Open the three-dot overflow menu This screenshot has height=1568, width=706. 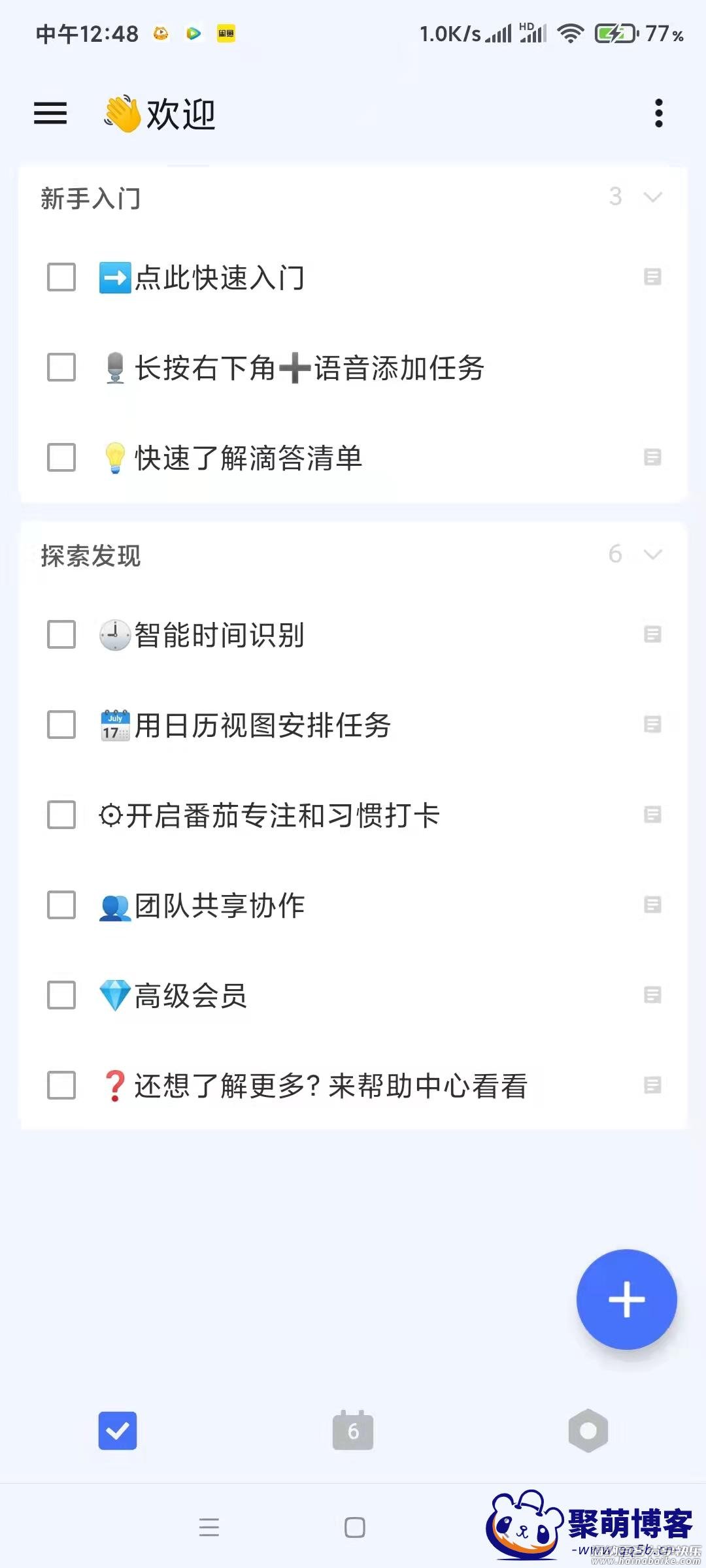click(658, 113)
